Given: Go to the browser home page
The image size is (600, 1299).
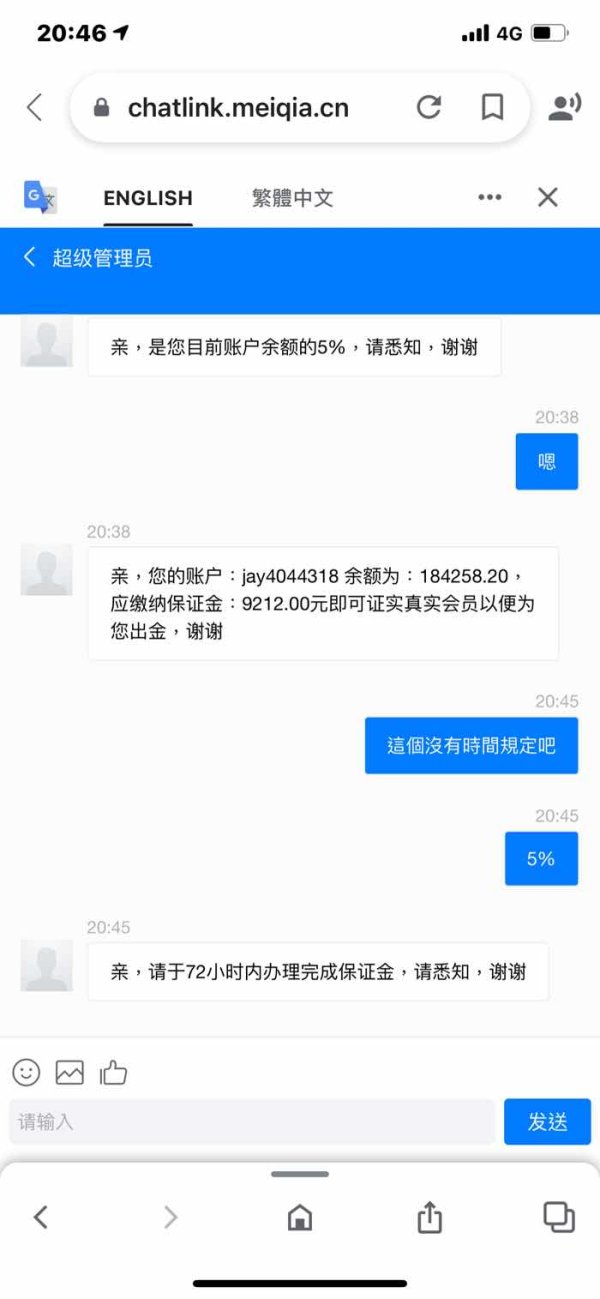Looking at the screenshot, I should pyautogui.click(x=299, y=1217).
